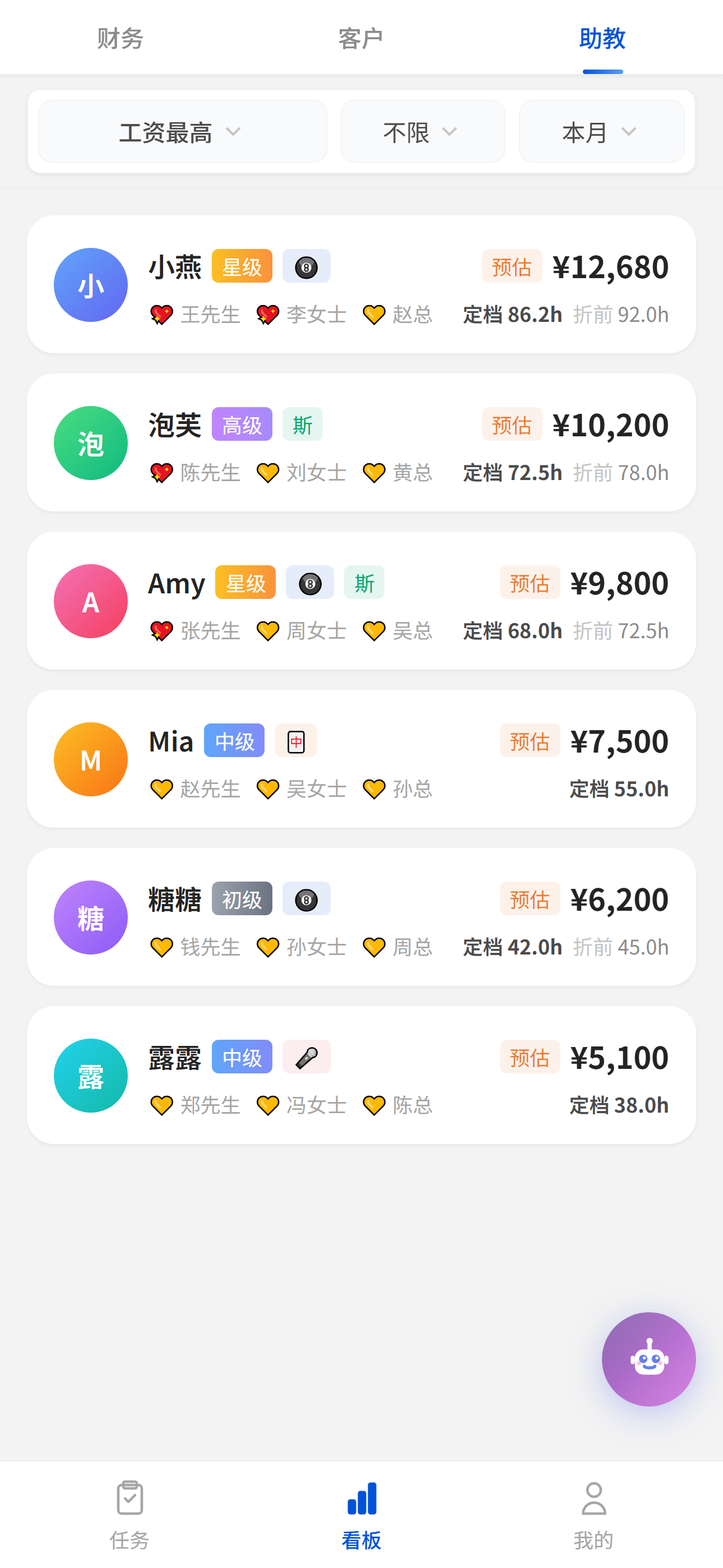Screen dimensions: 723x1568
Task: Open 糖糖's card details
Action: [x=361, y=917]
